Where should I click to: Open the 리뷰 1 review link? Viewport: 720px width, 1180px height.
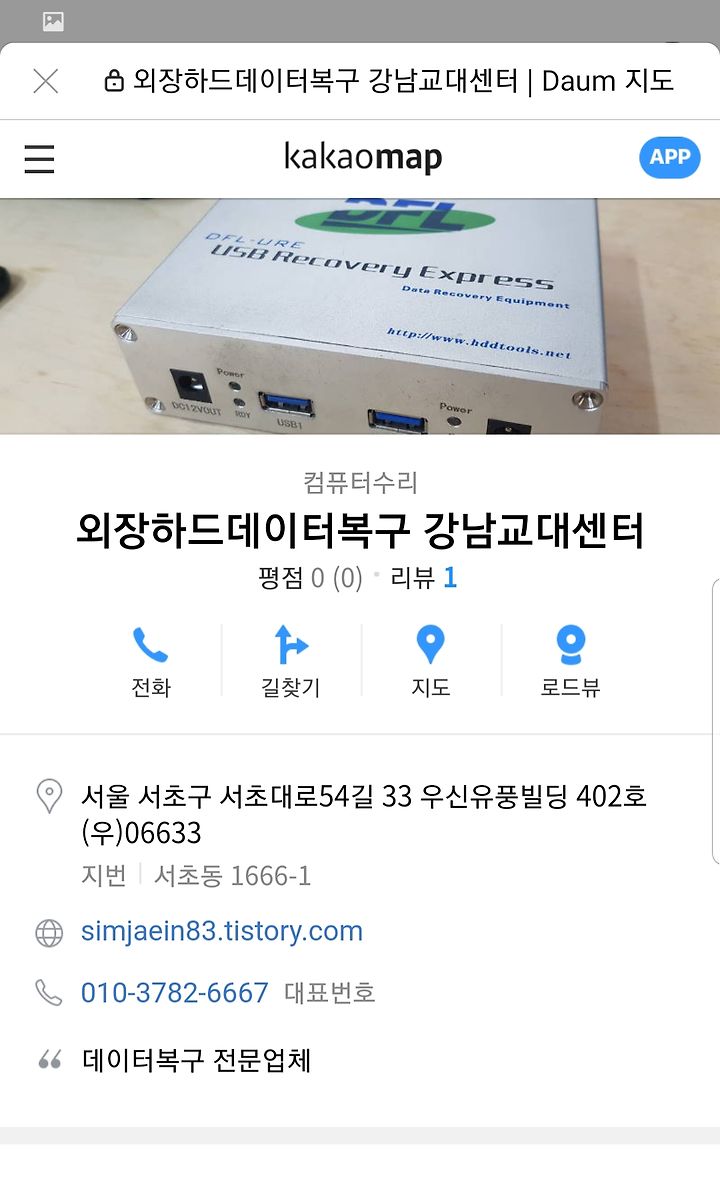(424, 578)
